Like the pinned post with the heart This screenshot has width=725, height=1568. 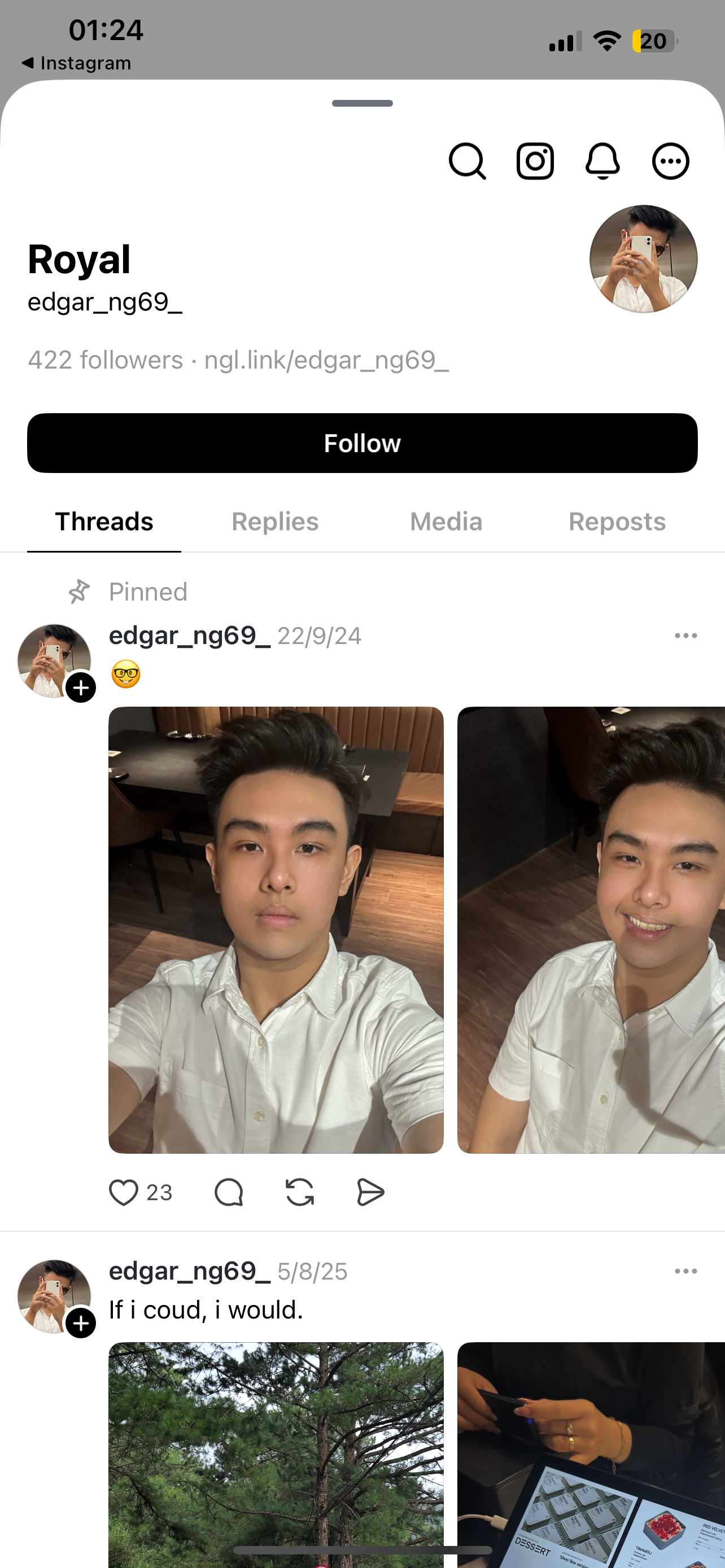point(124,1193)
